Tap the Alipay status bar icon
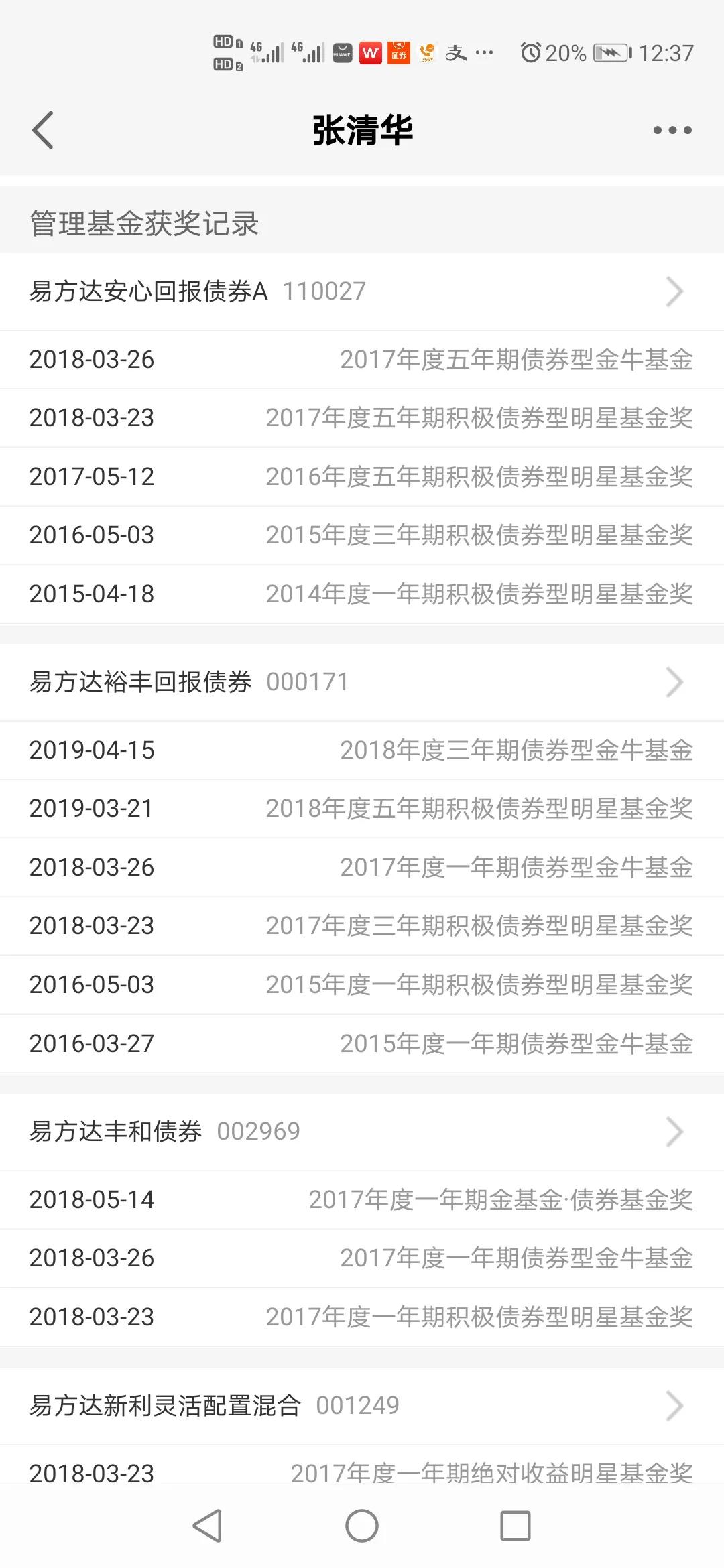The image size is (724, 1568). (x=455, y=53)
